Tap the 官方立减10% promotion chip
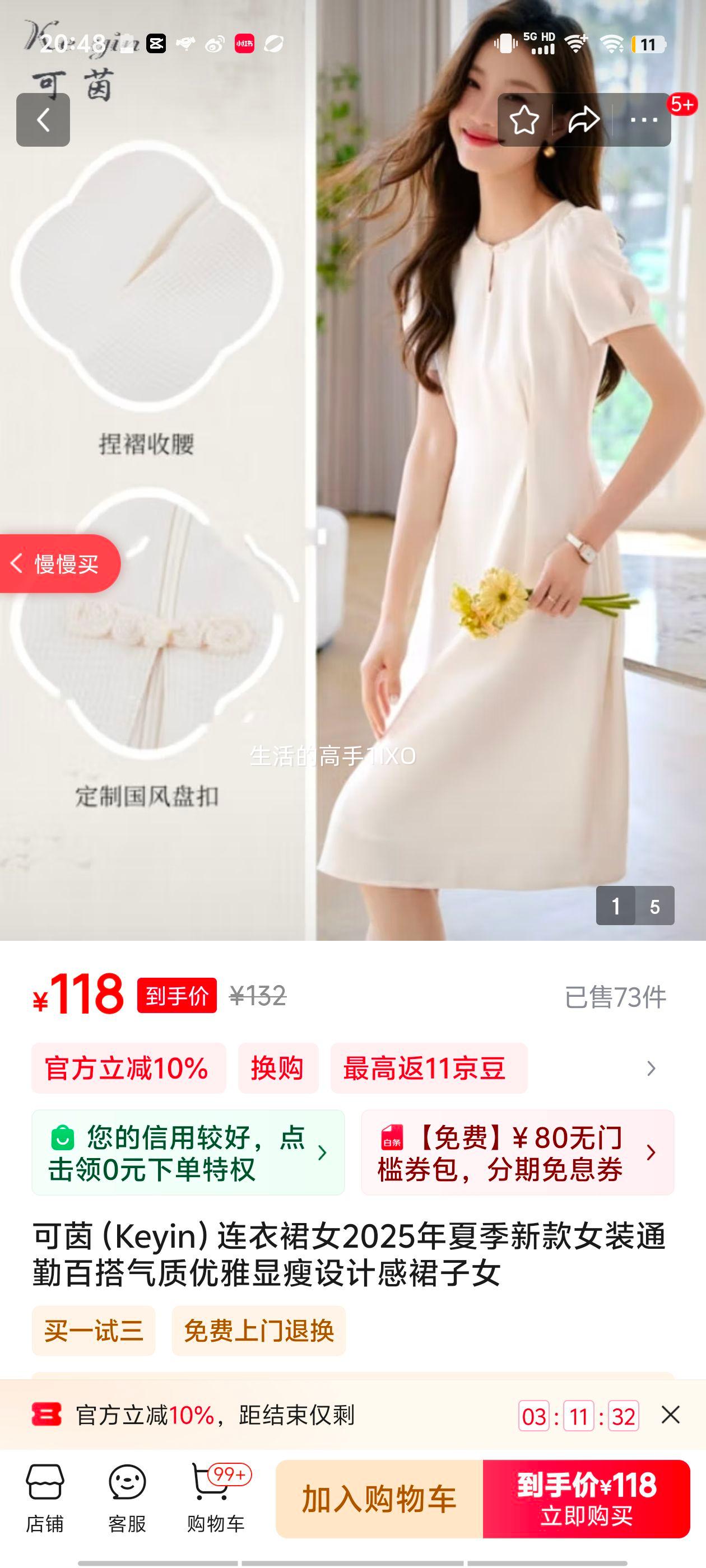 [x=128, y=1068]
